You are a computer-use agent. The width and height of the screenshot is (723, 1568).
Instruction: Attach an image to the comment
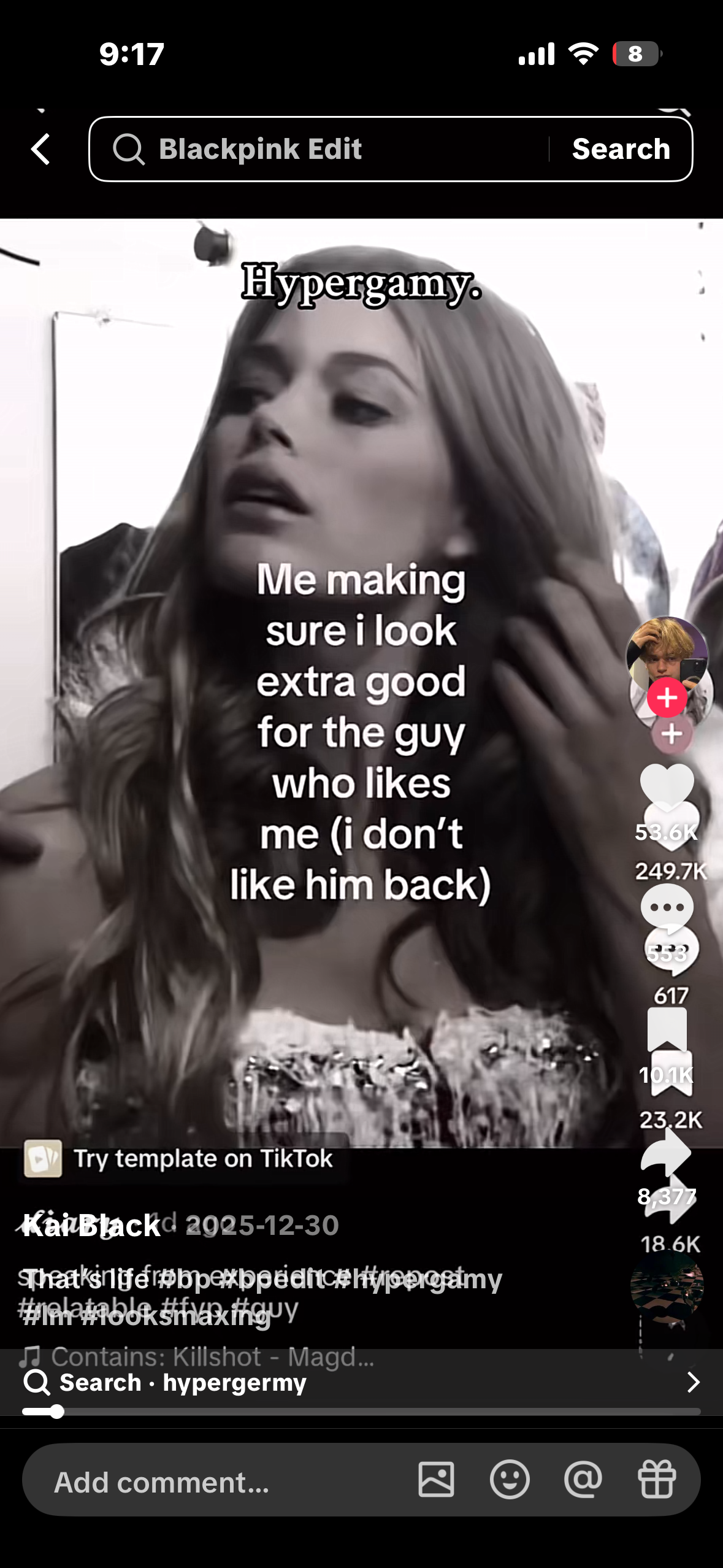(436, 1479)
